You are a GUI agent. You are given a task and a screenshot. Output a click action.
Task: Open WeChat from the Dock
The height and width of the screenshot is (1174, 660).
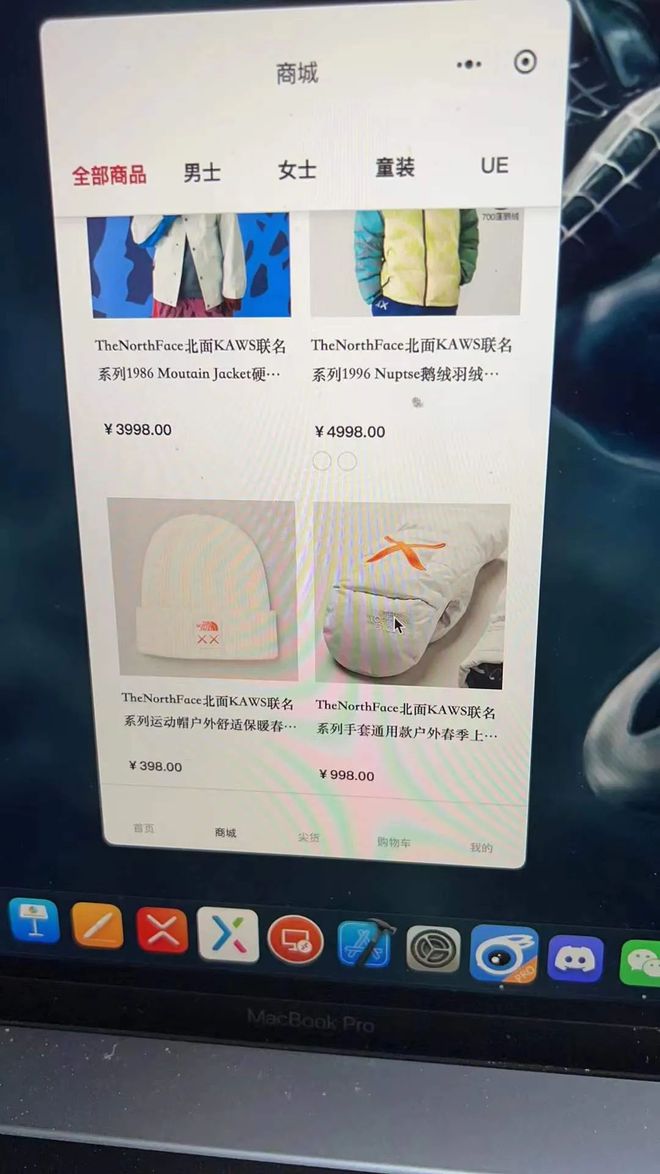pyautogui.click(x=641, y=962)
